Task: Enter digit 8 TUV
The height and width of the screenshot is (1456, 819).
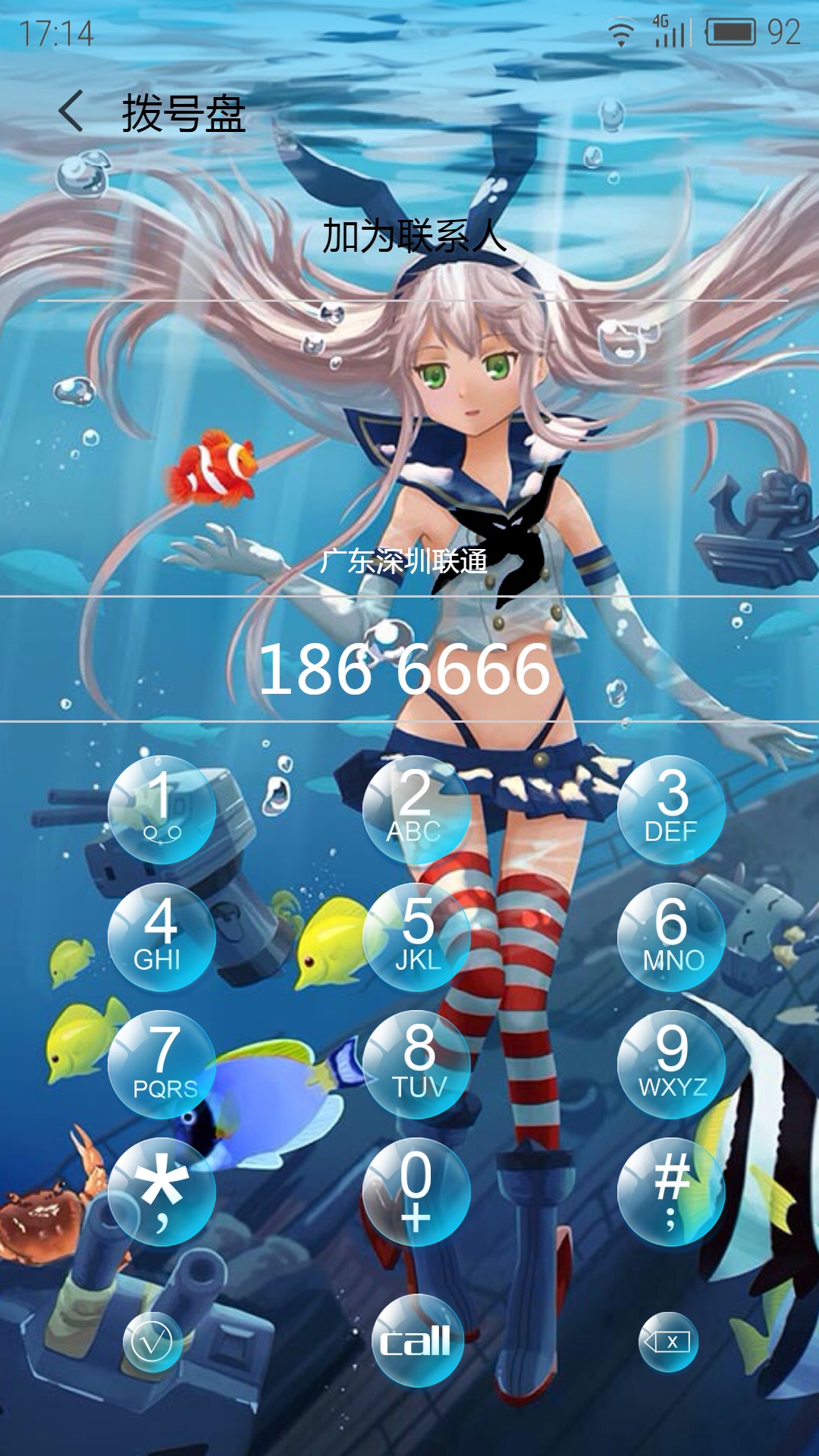Action: pos(416,1065)
